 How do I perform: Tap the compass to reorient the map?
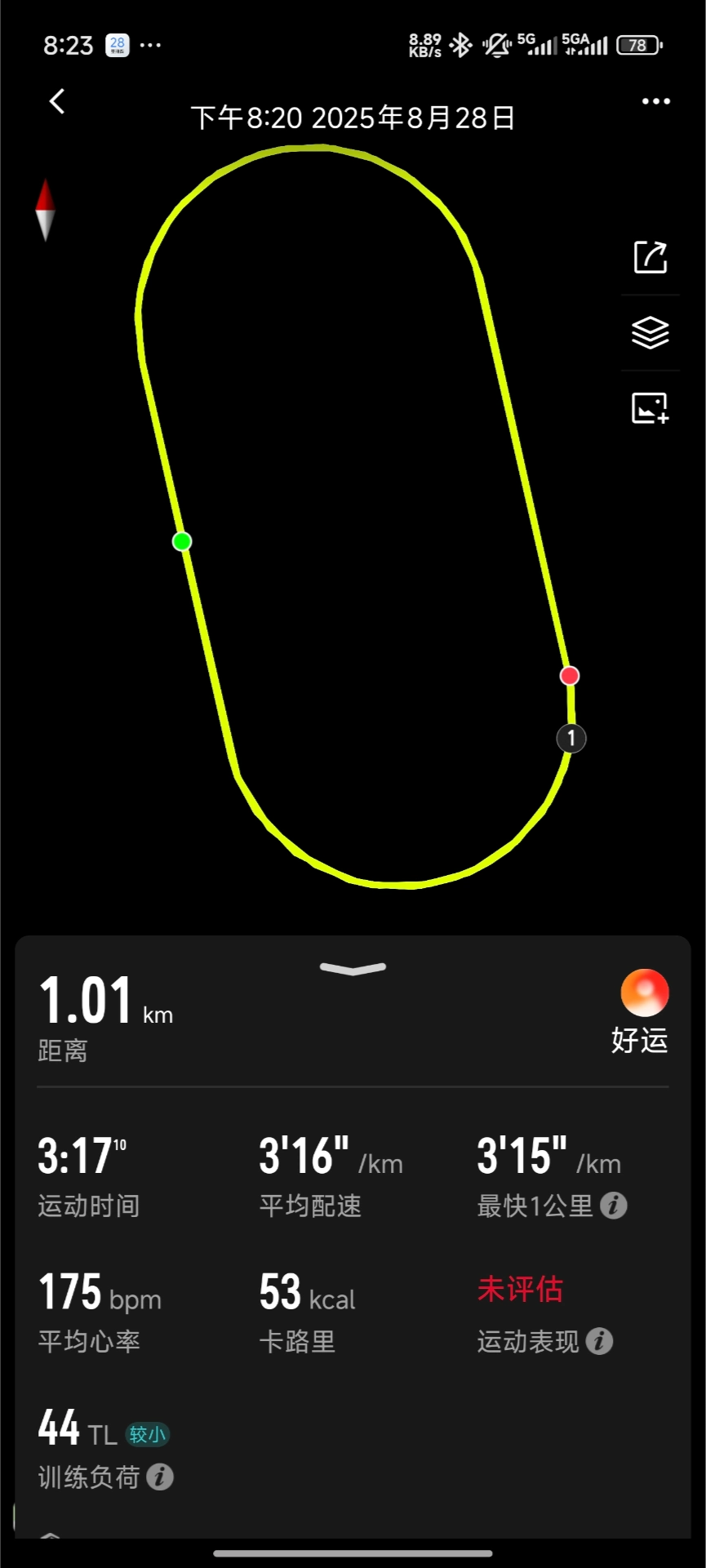[46, 210]
